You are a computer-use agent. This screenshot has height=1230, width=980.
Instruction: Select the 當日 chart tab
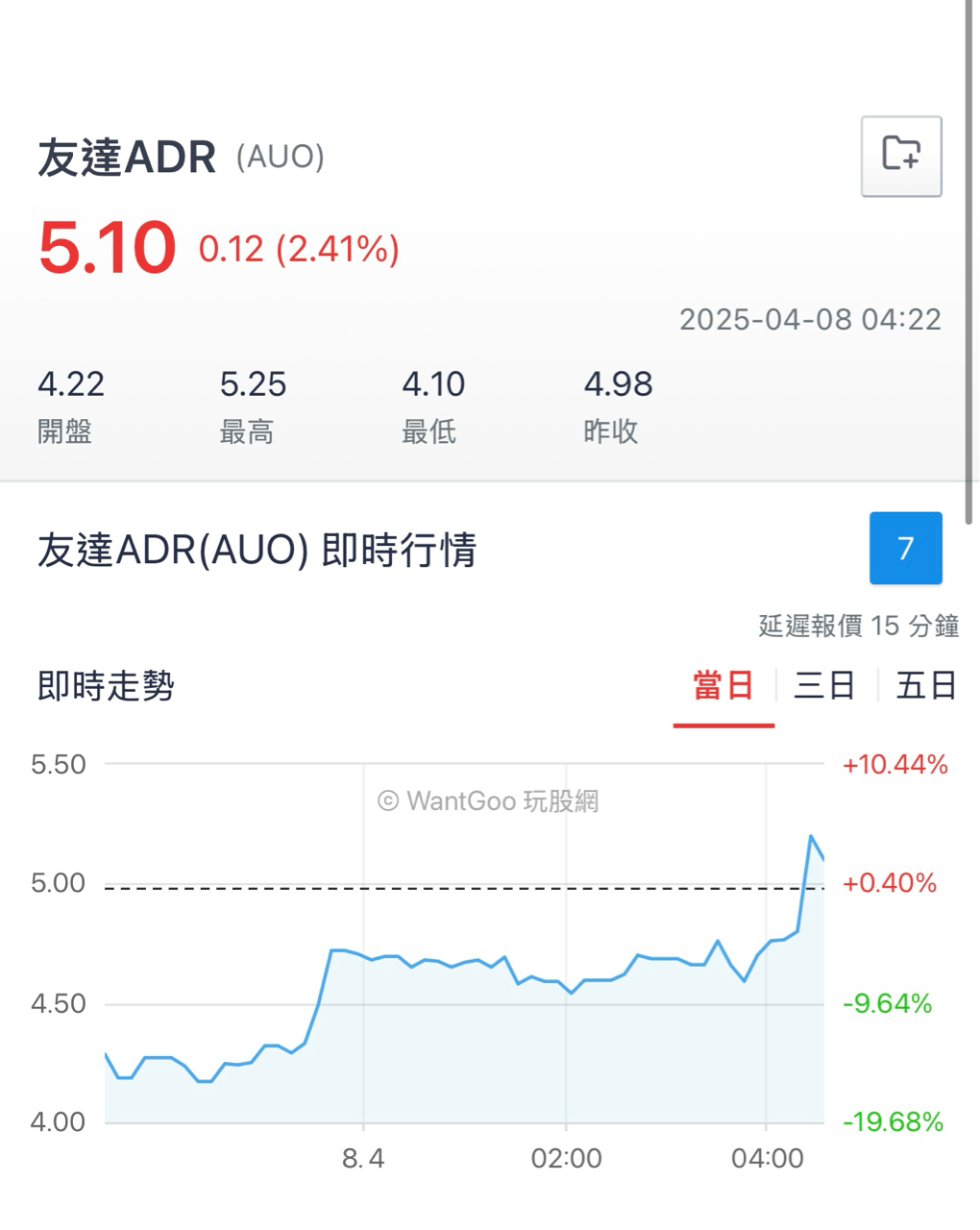pyautogui.click(x=723, y=686)
